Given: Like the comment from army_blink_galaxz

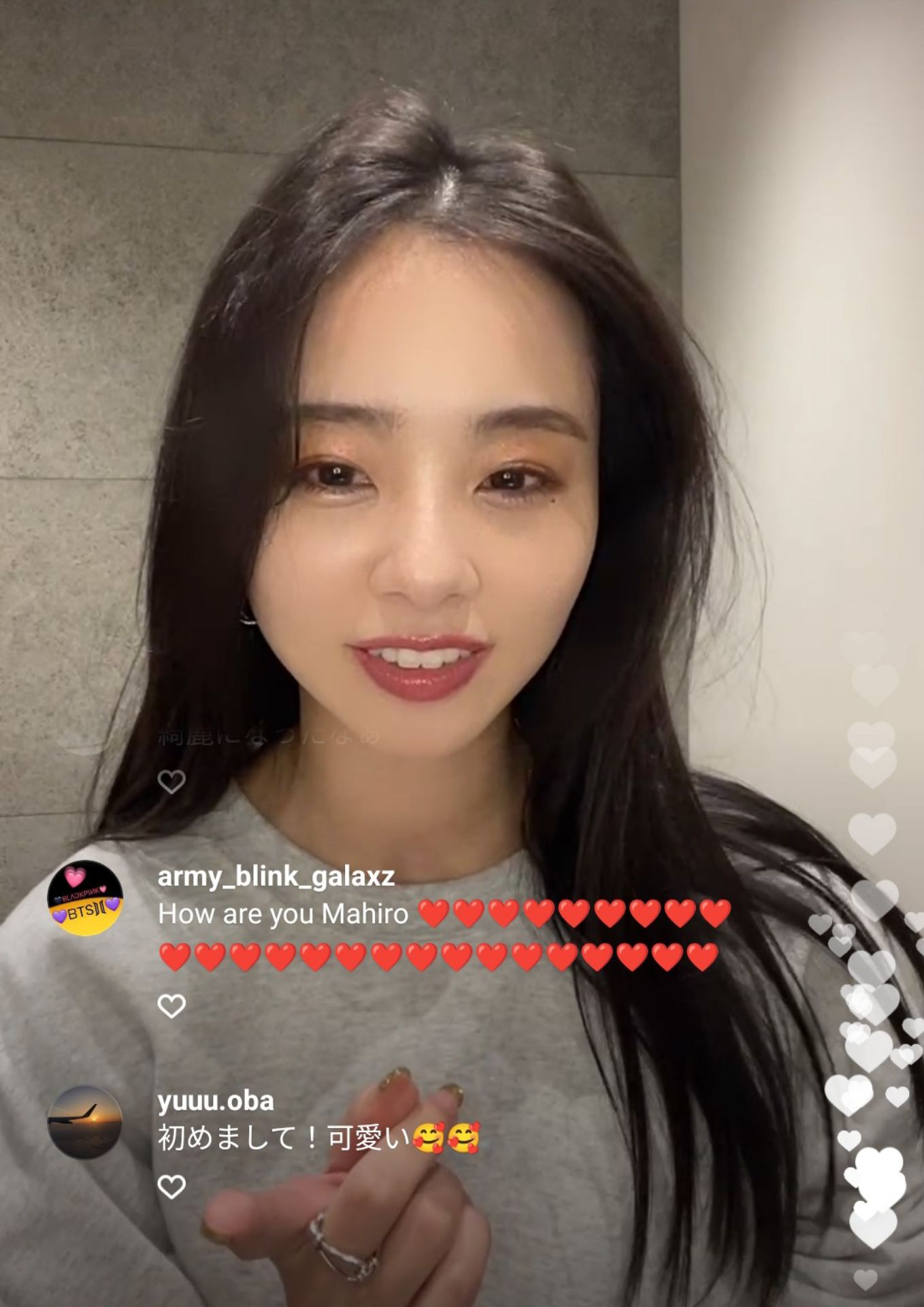Looking at the screenshot, I should (x=171, y=1005).
